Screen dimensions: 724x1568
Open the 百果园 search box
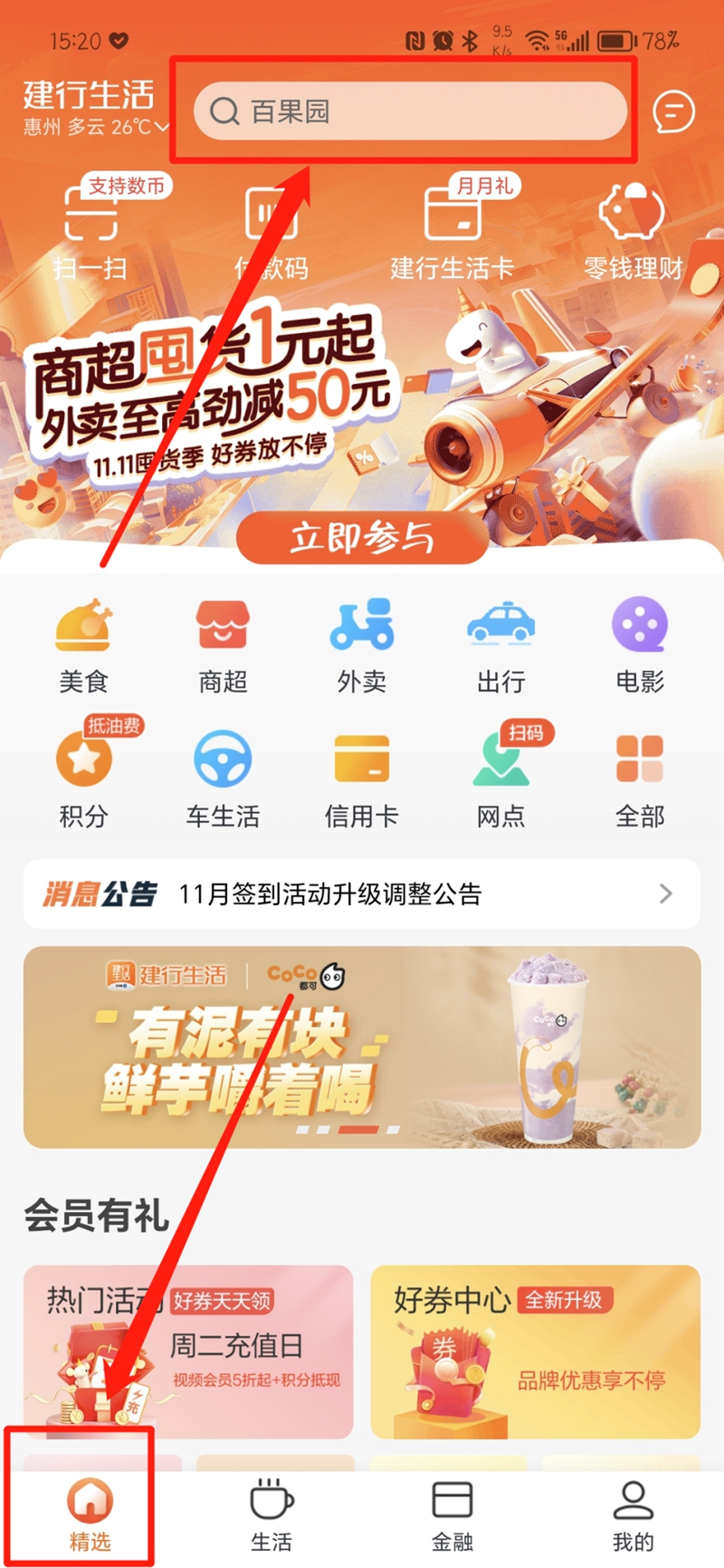coord(409,111)
